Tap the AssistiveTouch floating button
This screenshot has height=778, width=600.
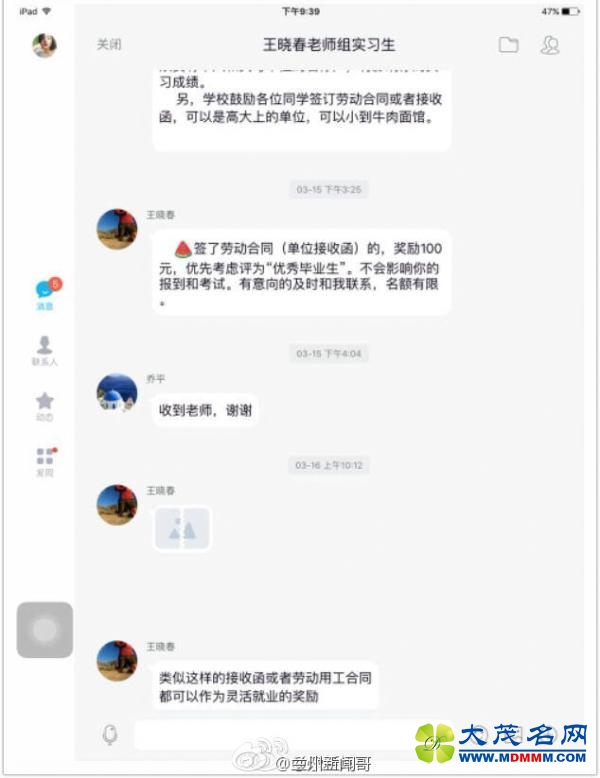pyautogui.click(x=45, y=629)
